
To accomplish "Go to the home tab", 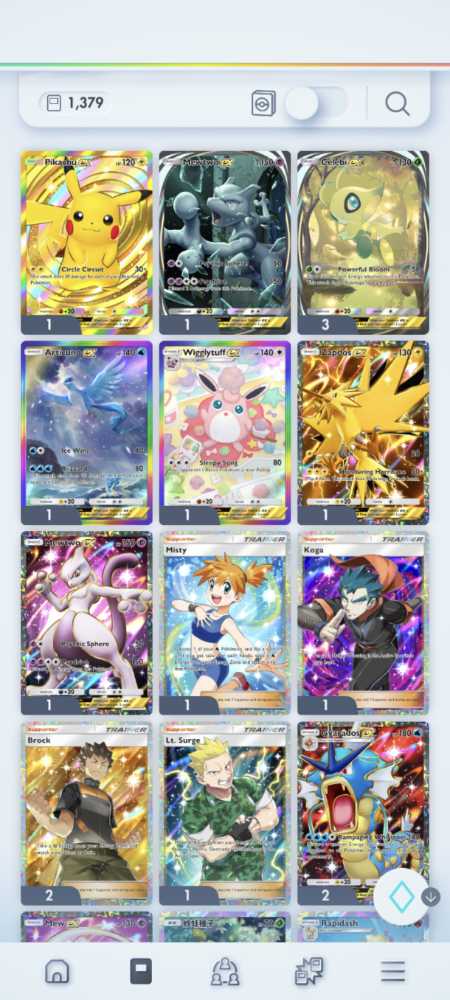I will 57,971.
